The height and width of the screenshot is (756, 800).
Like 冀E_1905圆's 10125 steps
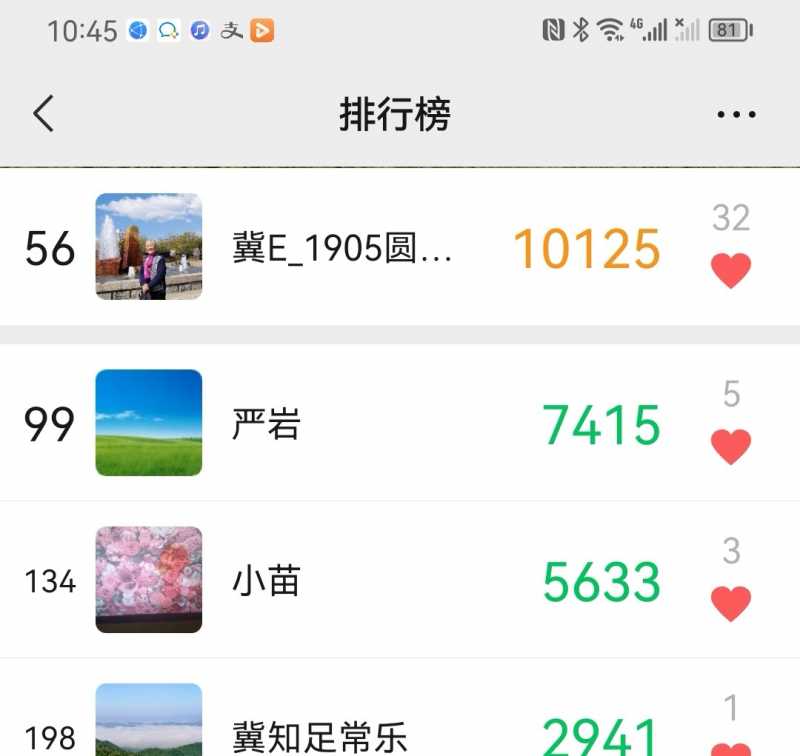coord(730,270)
